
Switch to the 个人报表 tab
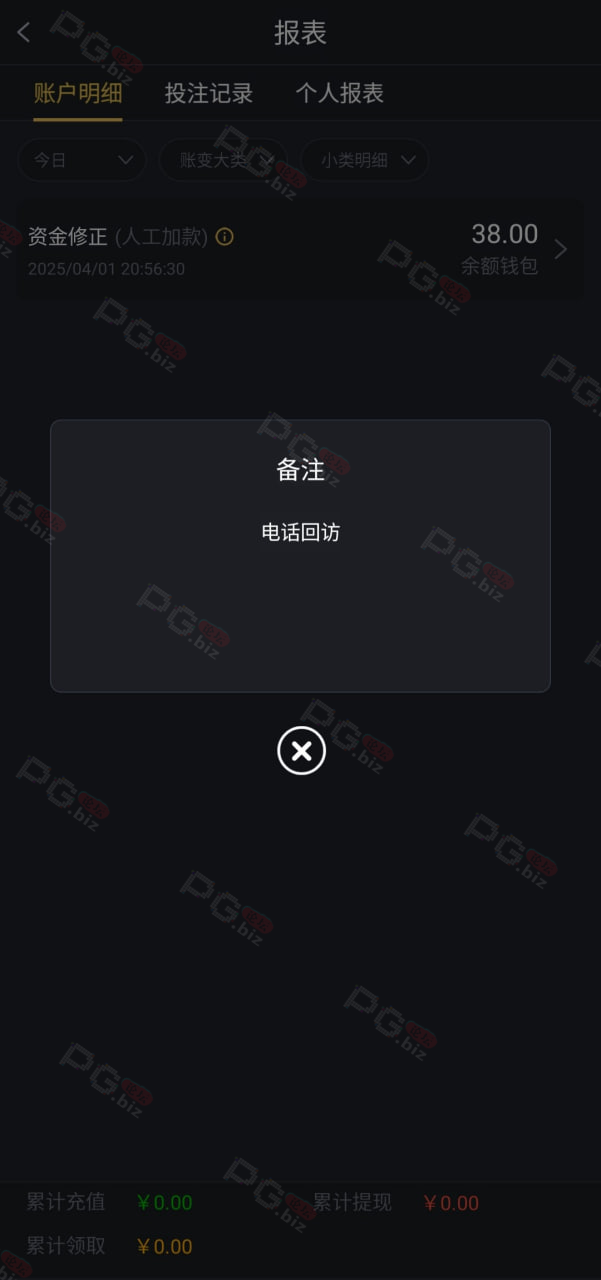pos(340,93)
